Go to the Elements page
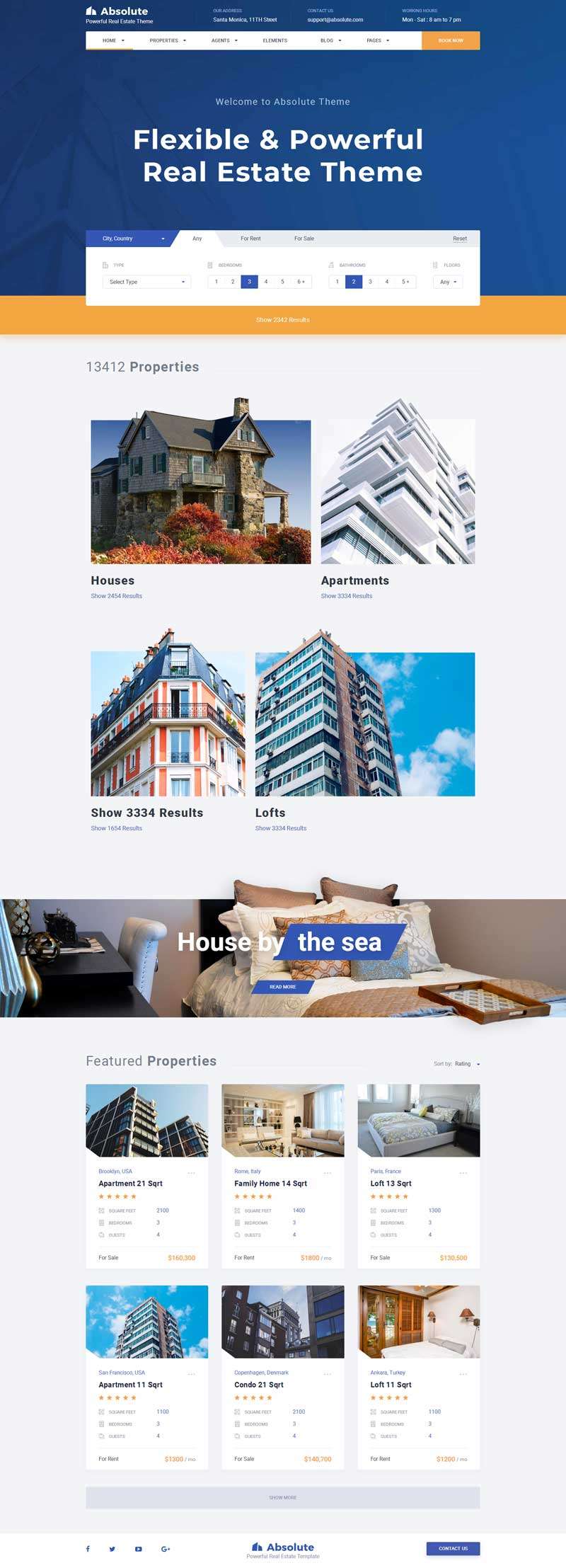 click(x=275, y=40)
